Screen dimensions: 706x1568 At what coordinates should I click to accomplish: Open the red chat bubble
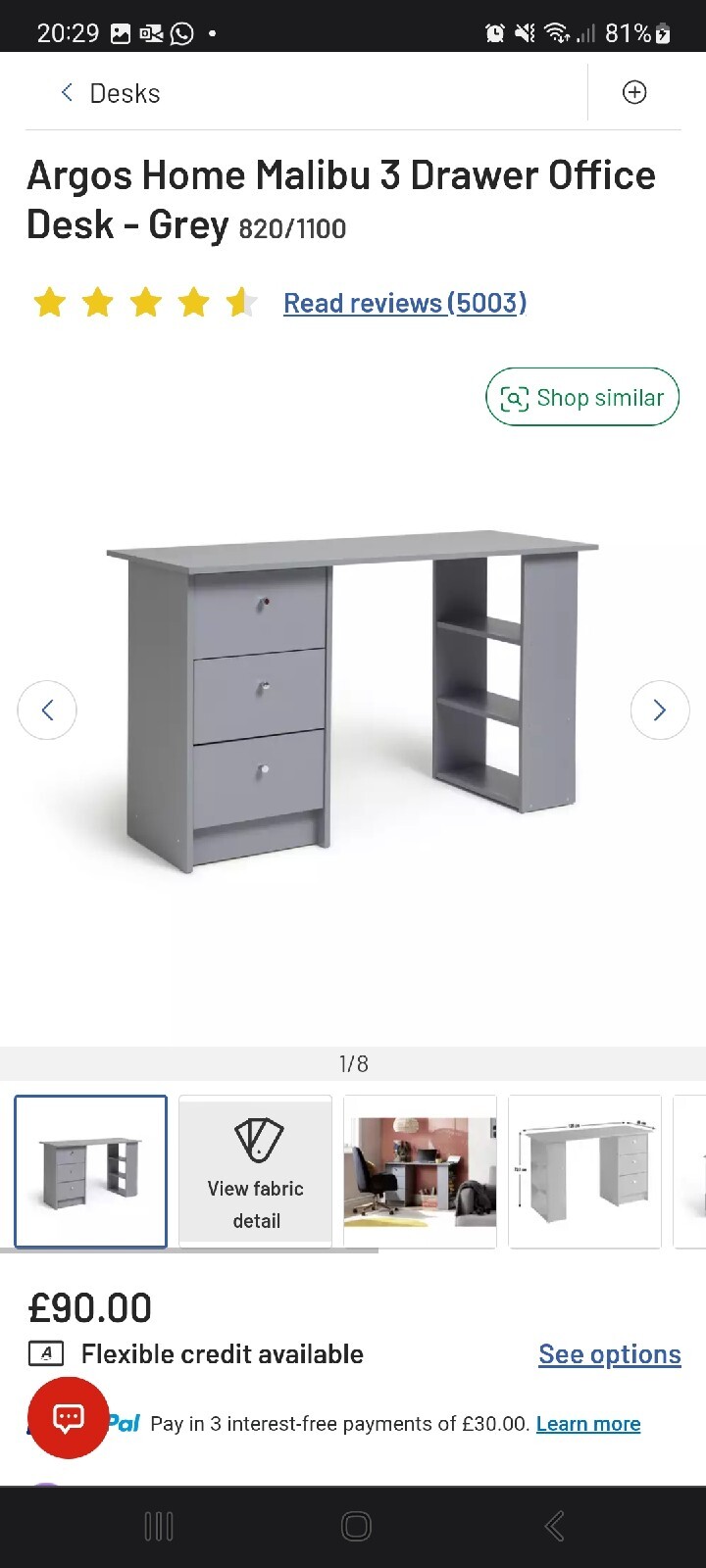[69, 1418]
